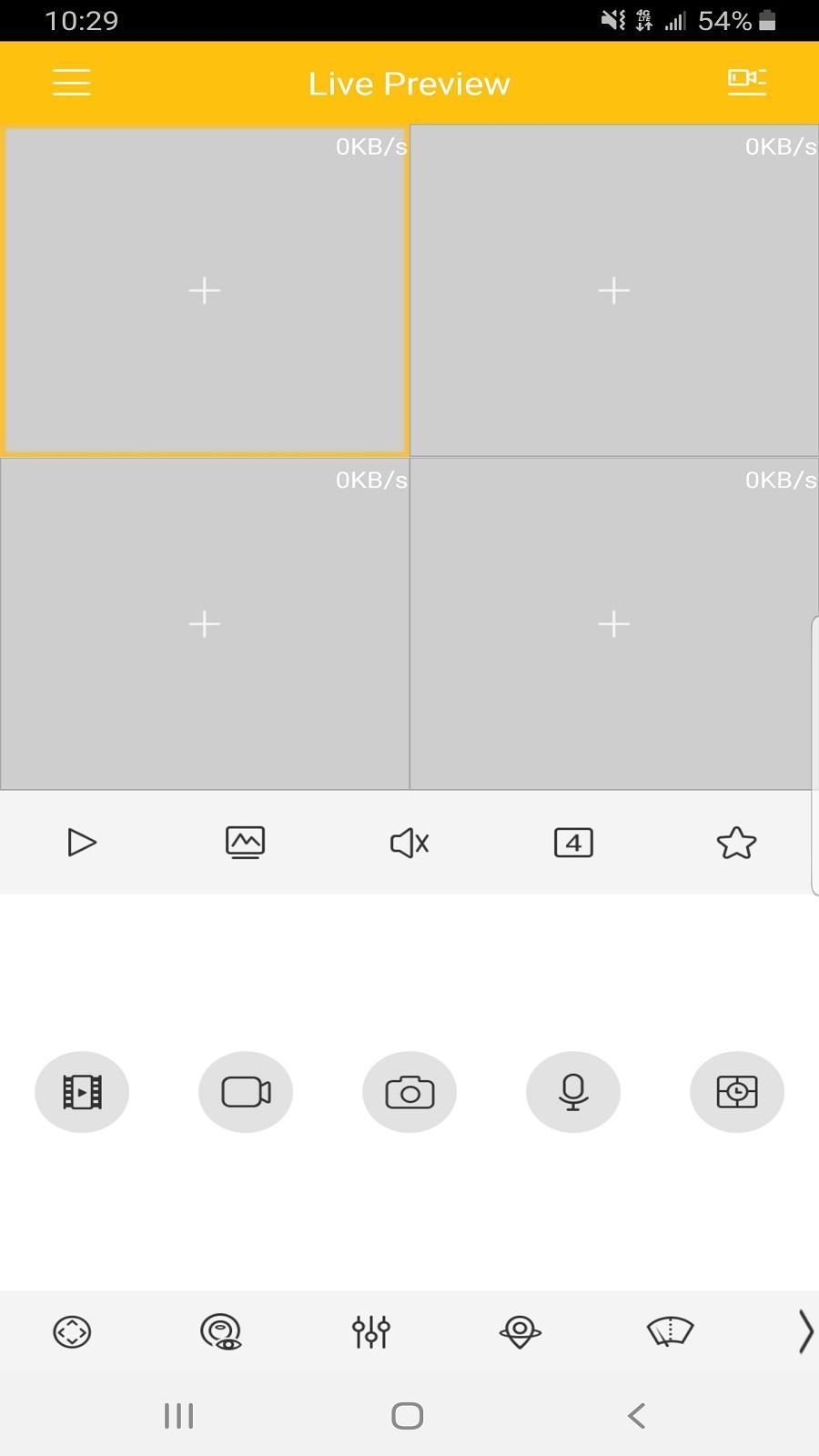Open video playback with the film icon

(x=82, y=1092)
